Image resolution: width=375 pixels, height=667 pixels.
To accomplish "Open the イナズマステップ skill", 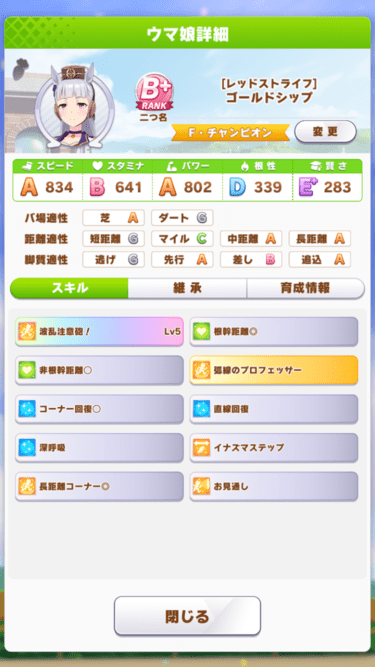I will 274,448.
